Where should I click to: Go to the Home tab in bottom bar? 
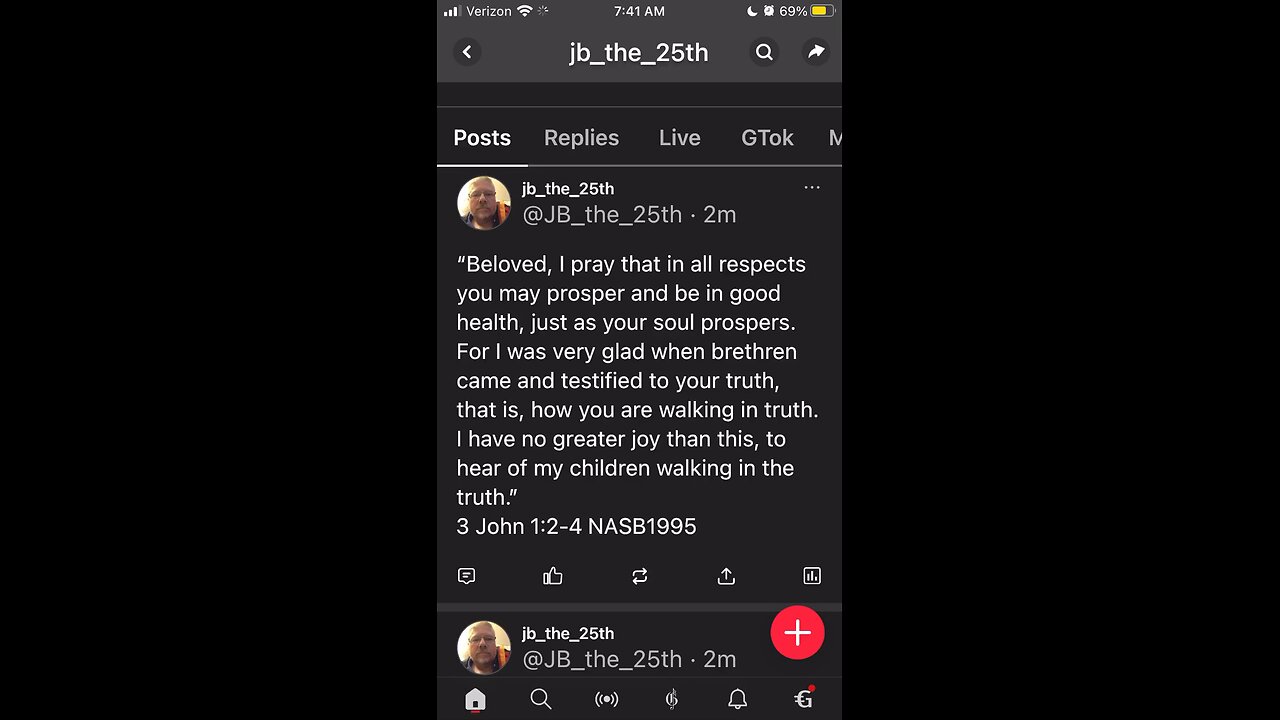pyautogui.click(x=475, y=699)
